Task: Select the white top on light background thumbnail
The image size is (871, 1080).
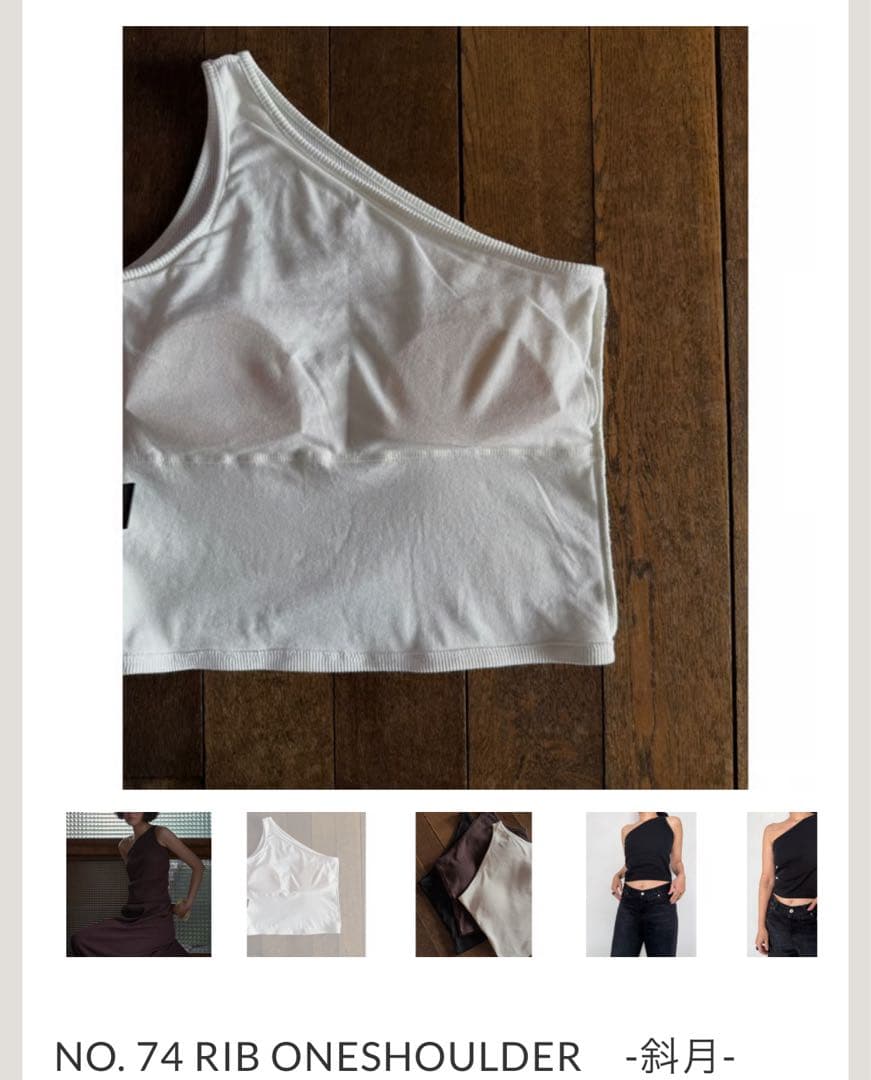Action: pyautogui.click(x=306, y=884)
